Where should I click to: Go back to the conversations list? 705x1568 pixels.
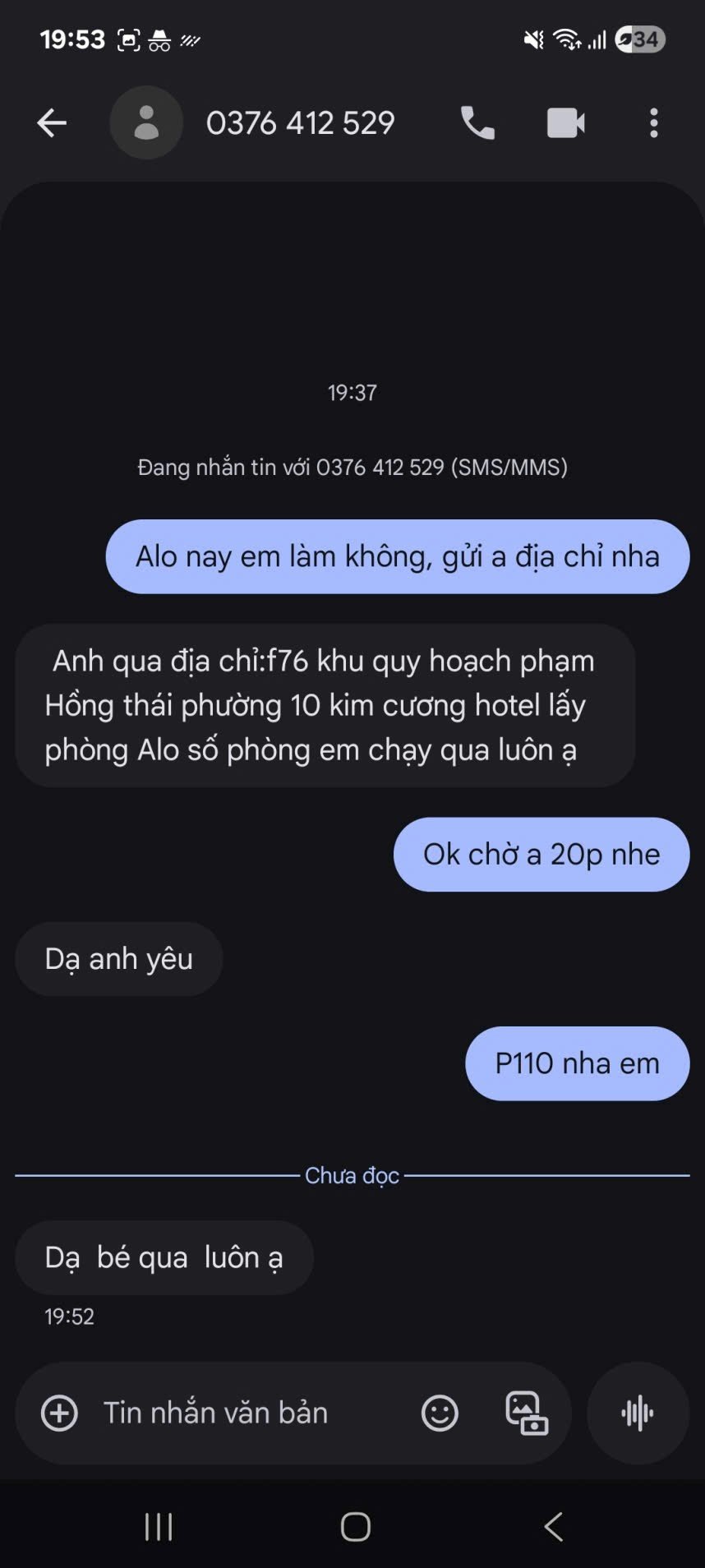click(x=51, y=123)
